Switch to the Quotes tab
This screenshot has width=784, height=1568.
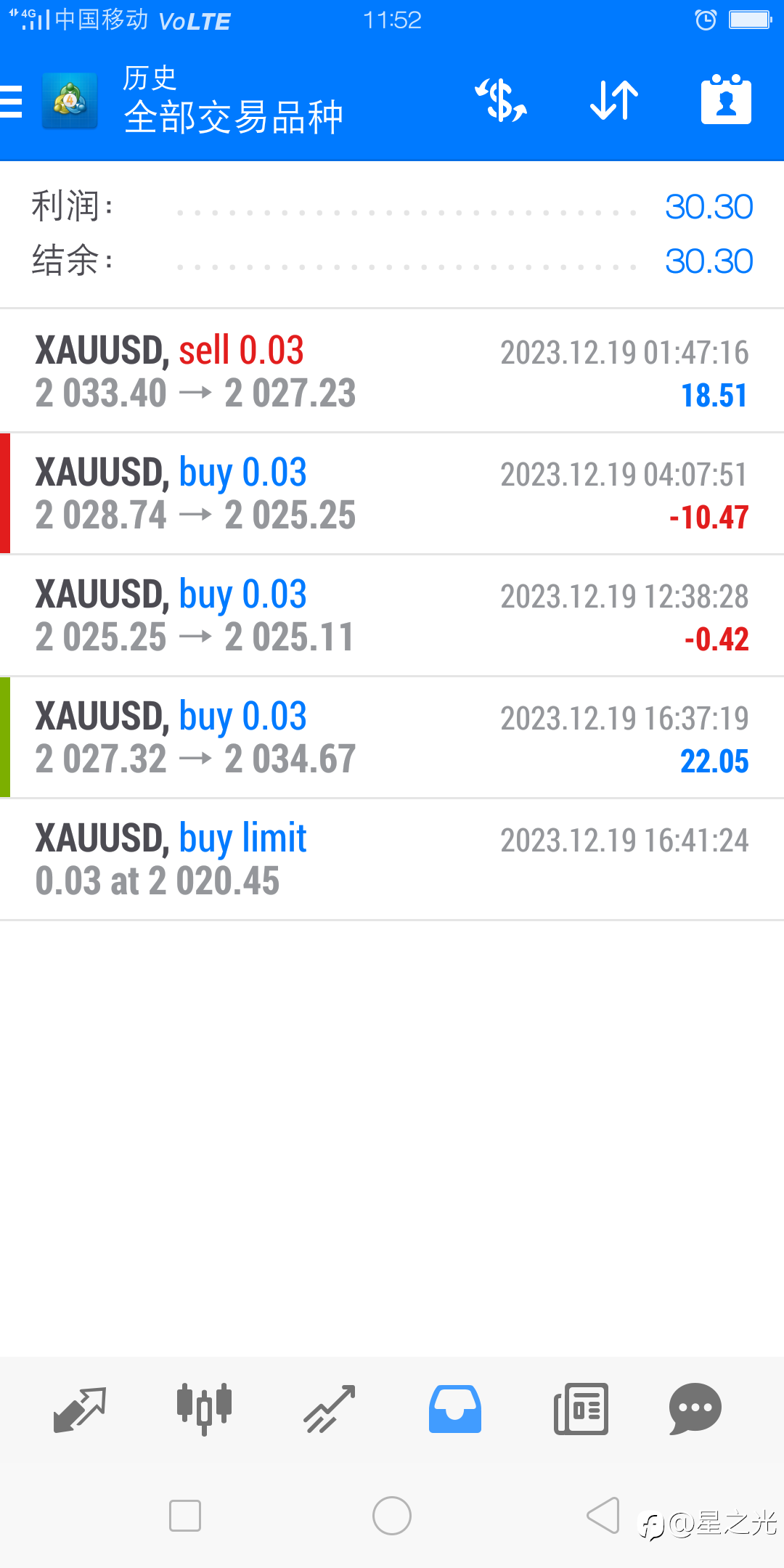[x=80, y=1409]
